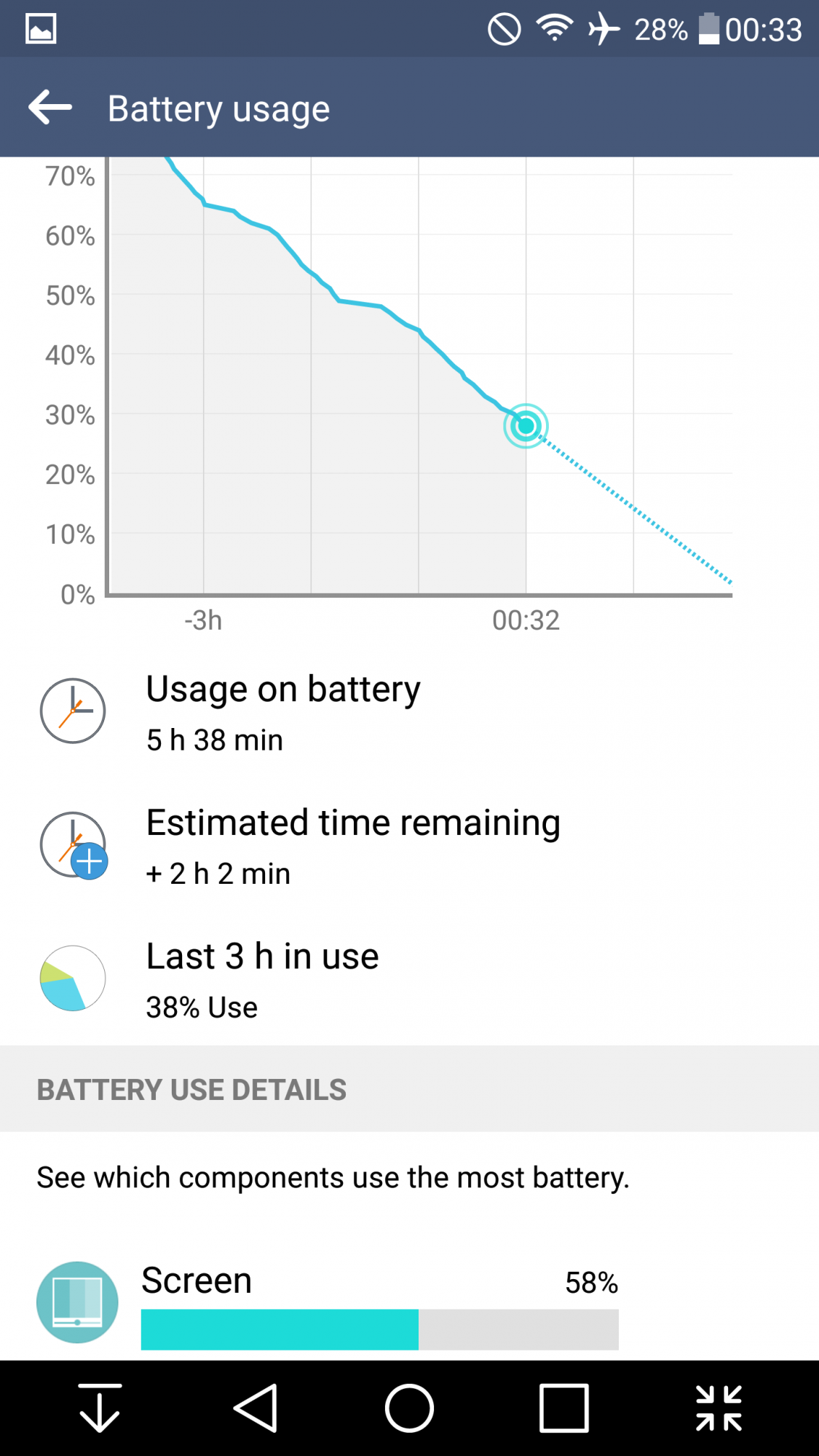Open recent apps from the navigation bar
The width and height of the screenshot is (819, 1456).
(x=563, y=1408)
